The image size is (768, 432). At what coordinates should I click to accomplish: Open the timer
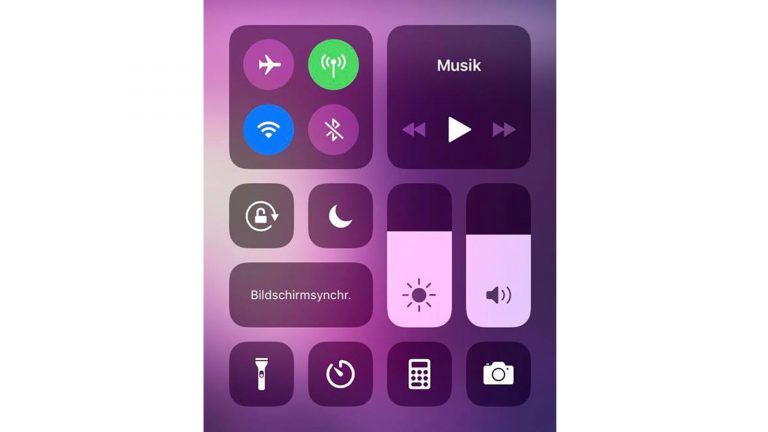pos(340,374)
